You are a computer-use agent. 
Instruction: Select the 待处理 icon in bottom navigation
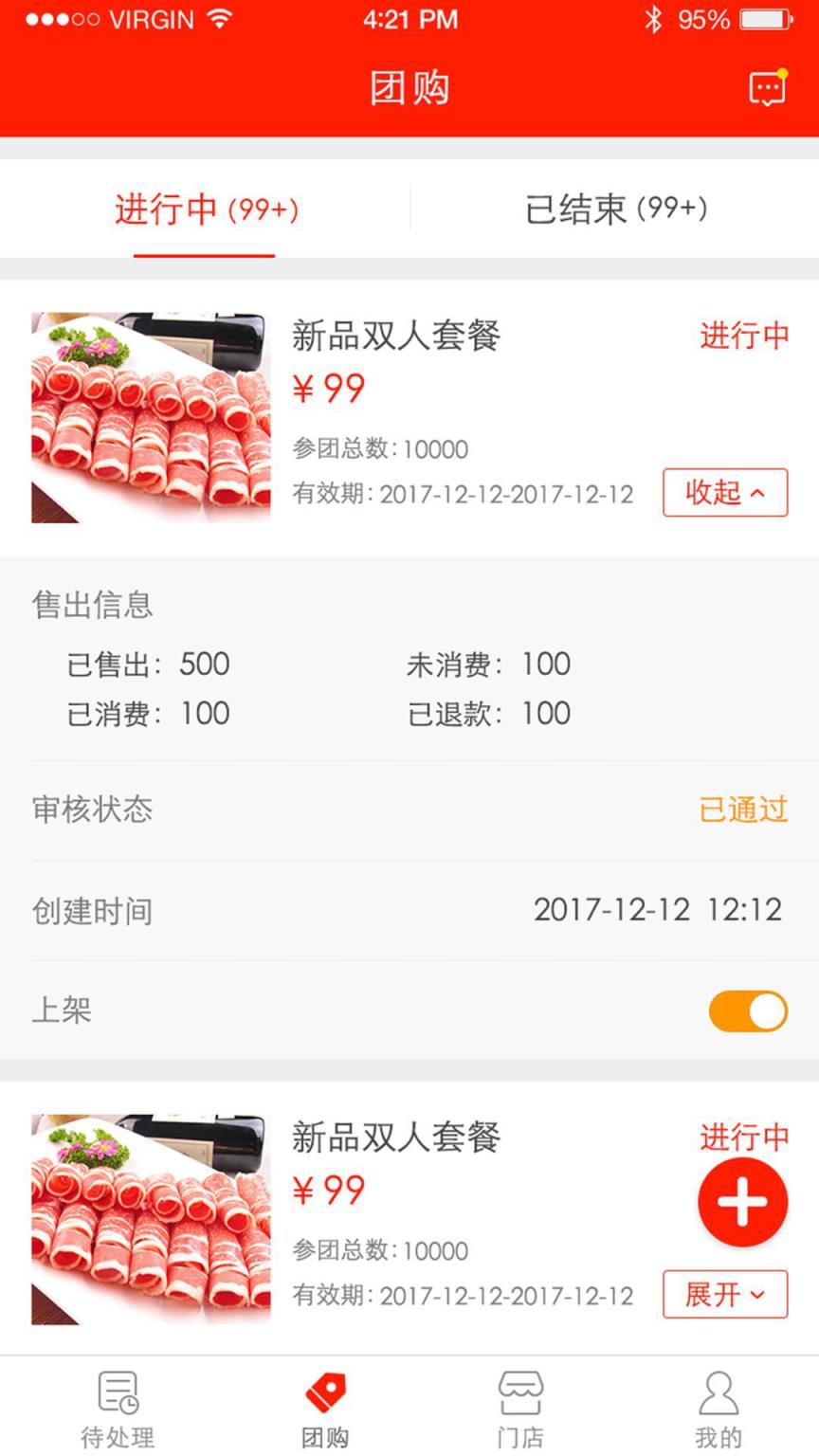coord(117,1393)
